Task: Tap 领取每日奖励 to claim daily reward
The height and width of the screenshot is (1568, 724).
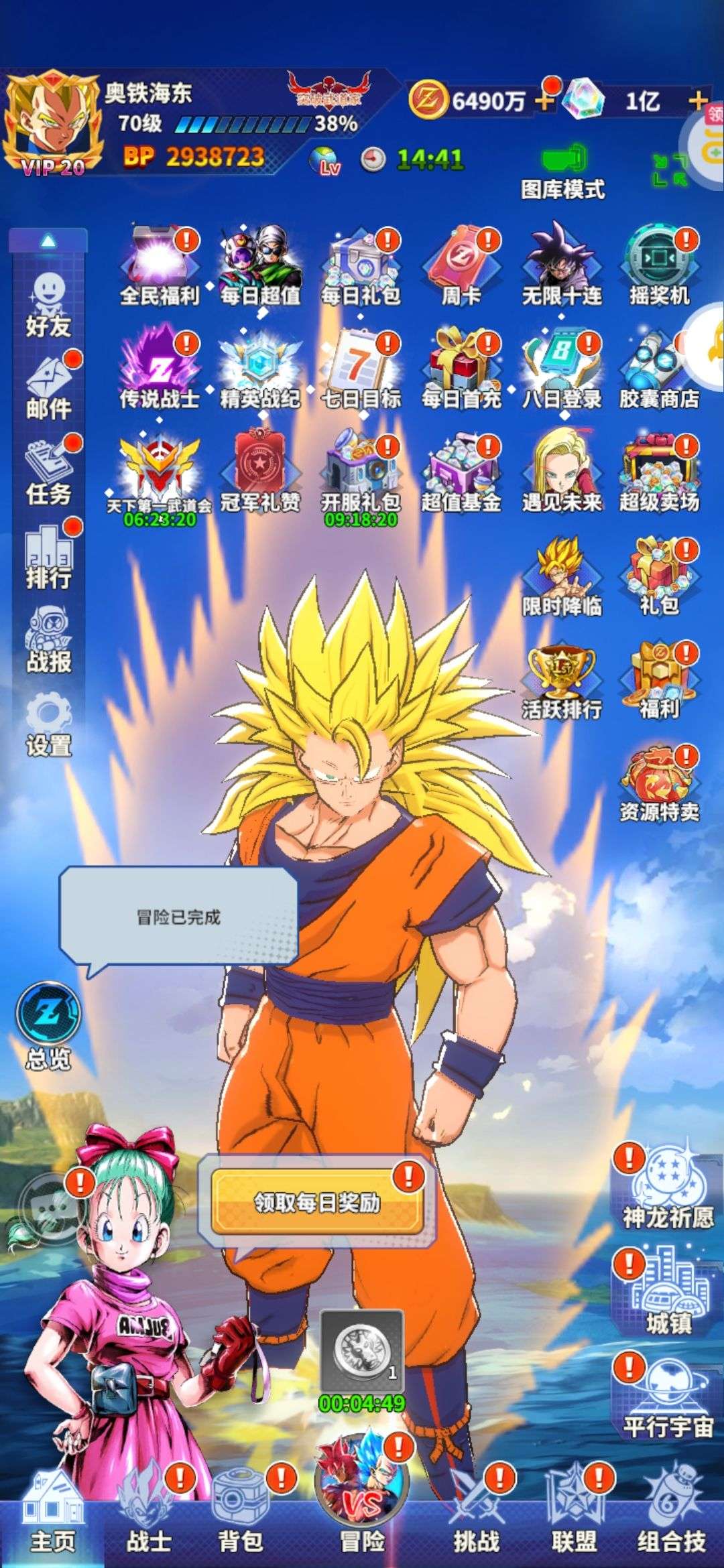Action: pyautogui.click(x=316, y=1202)
